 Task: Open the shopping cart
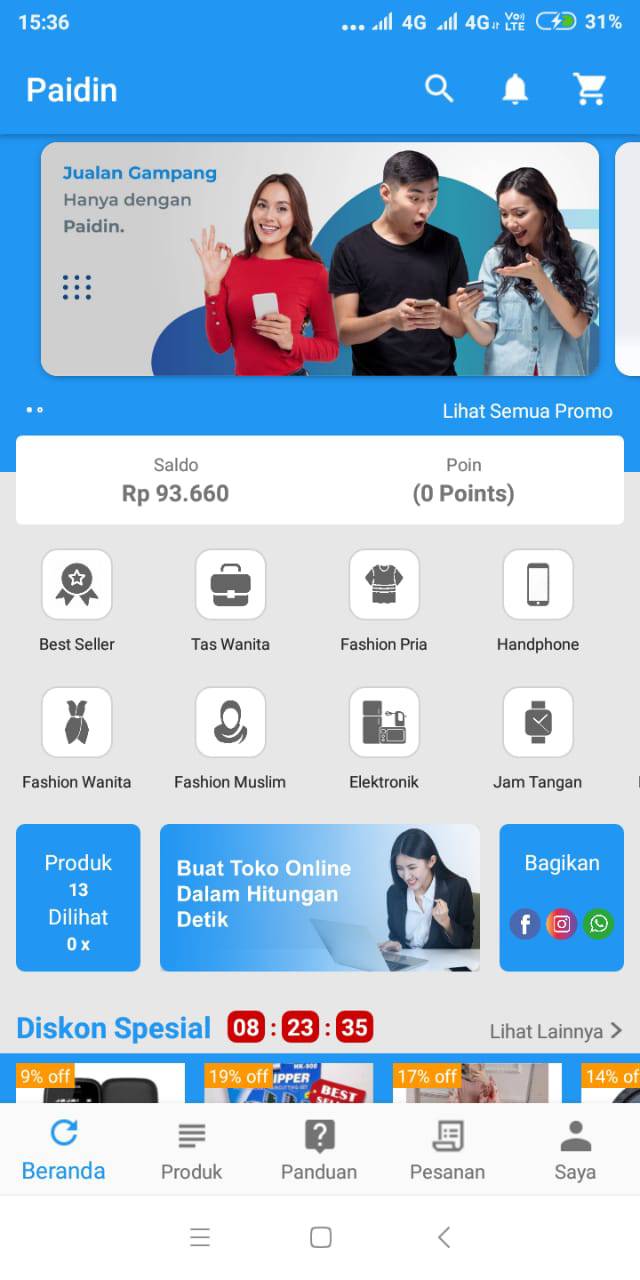pyautogui.click(x=590, y=89)
